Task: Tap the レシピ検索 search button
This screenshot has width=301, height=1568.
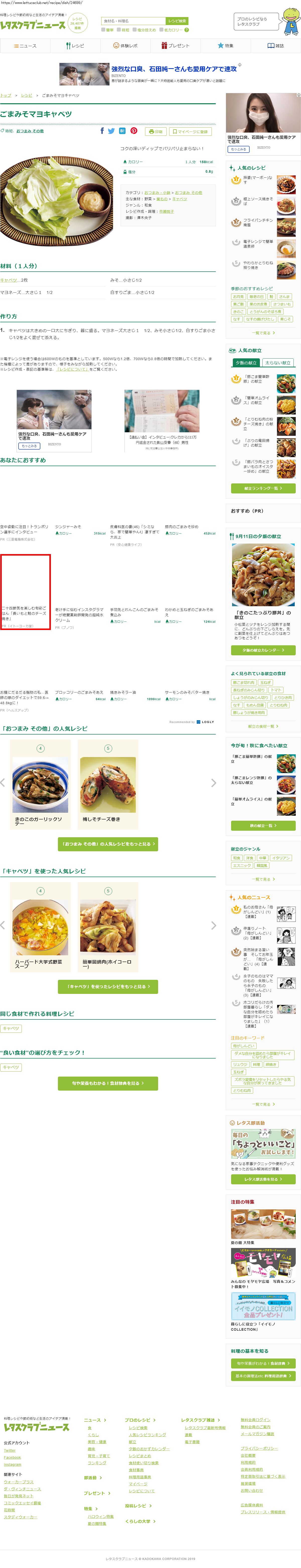Action: [x=177, y=21]
